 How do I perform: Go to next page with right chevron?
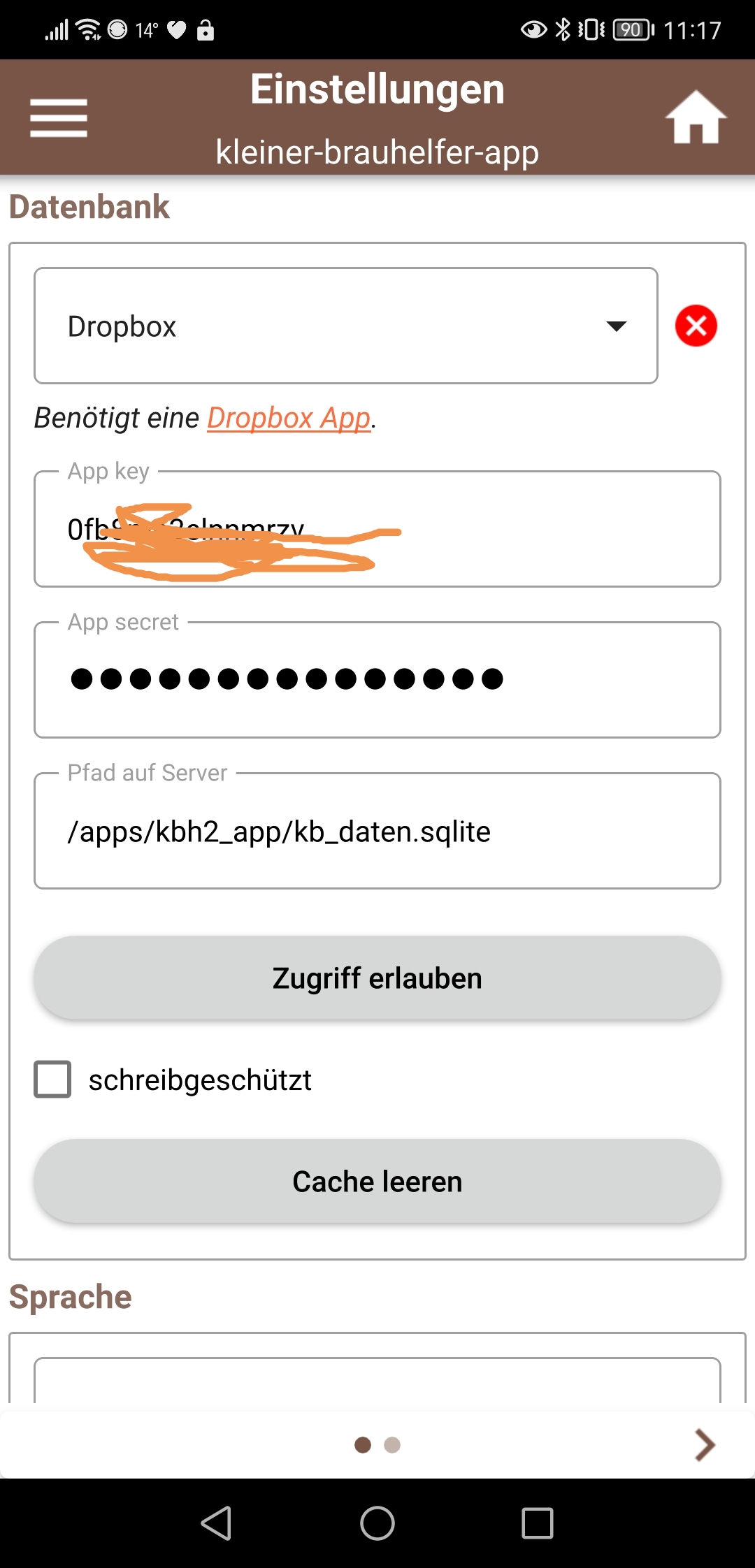(x=705, y=1445)
